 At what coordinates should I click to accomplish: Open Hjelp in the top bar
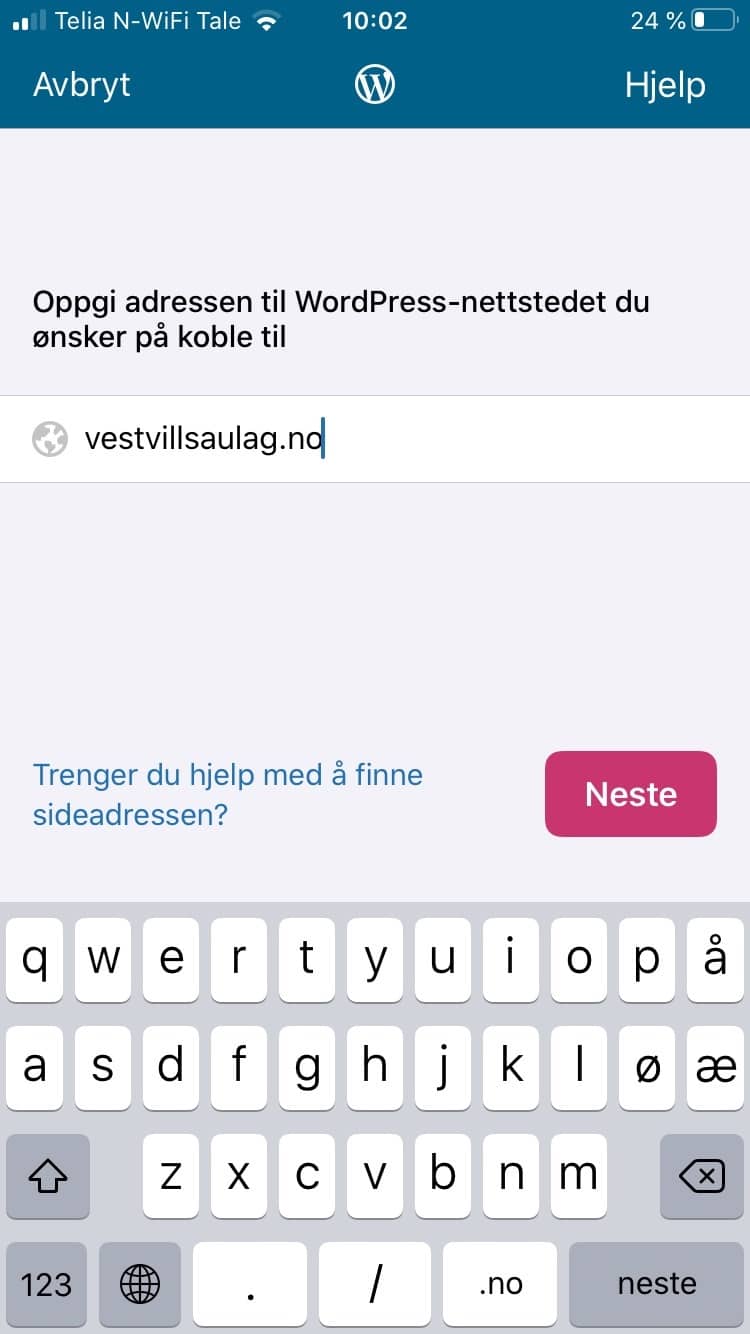pyautogui.click(x=665, y=85)
